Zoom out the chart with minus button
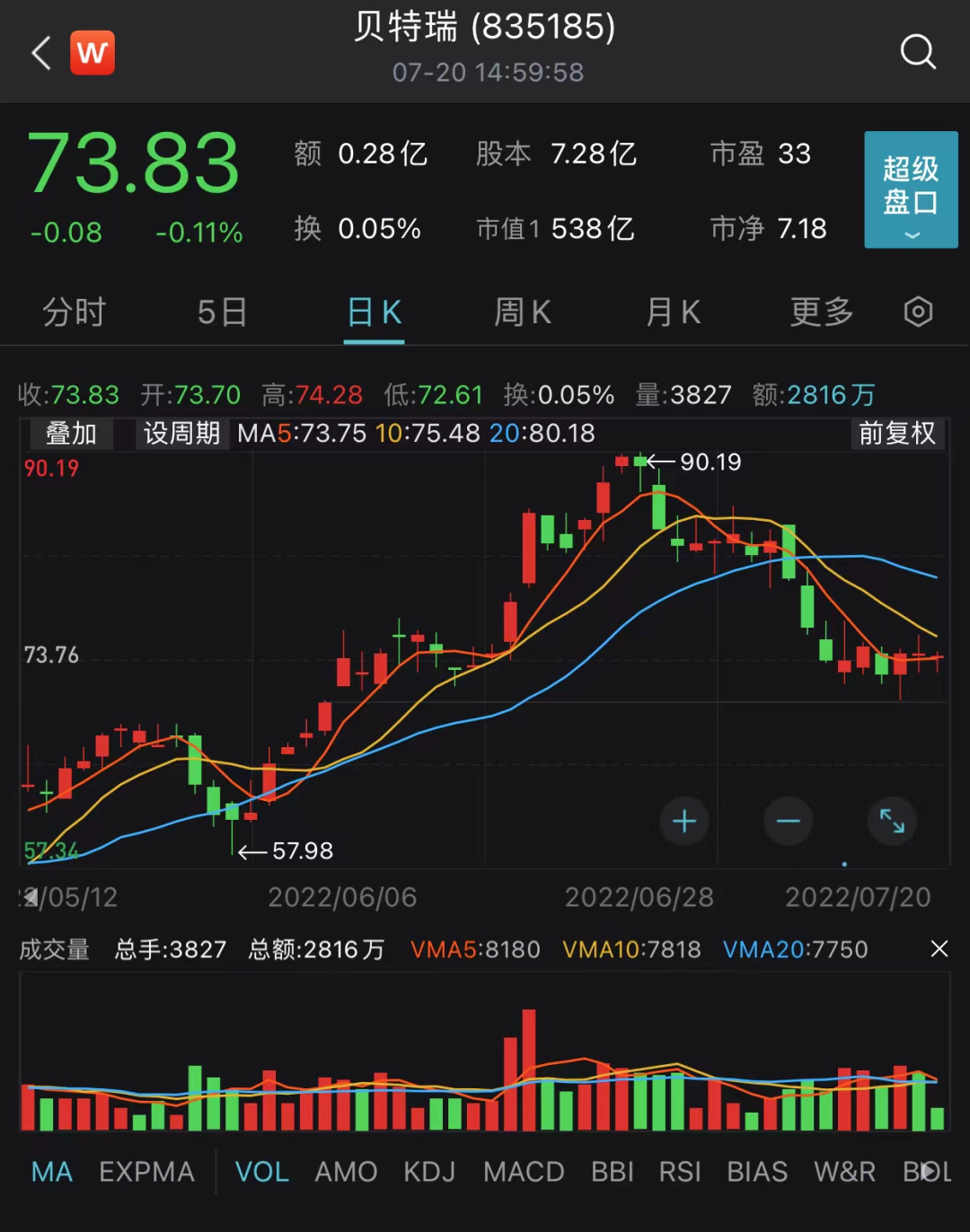 pyautogui.click(x=788, y=821)
